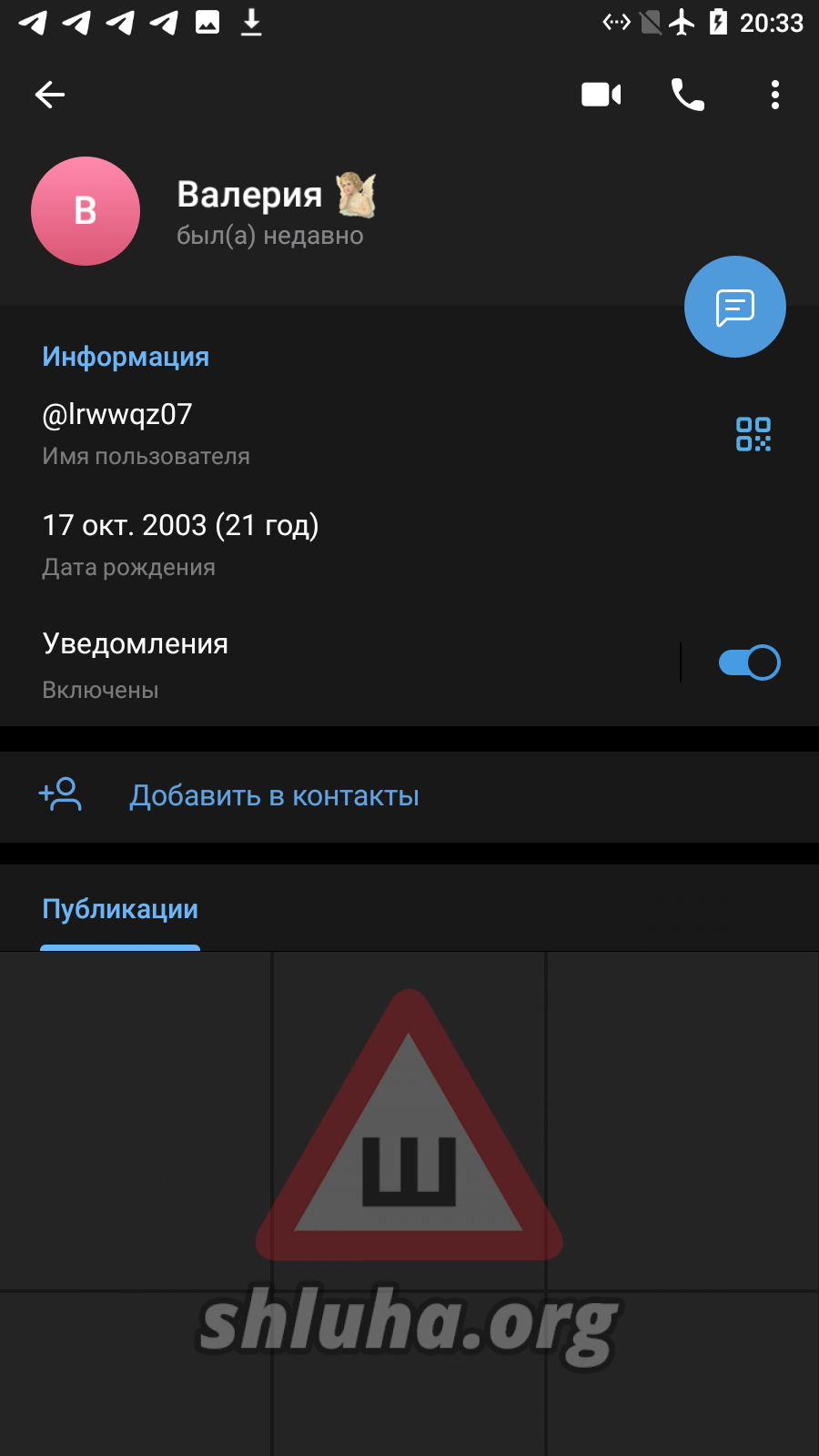Open the message chat floating button
819x1456 pixels.
[x=734, y=308]
